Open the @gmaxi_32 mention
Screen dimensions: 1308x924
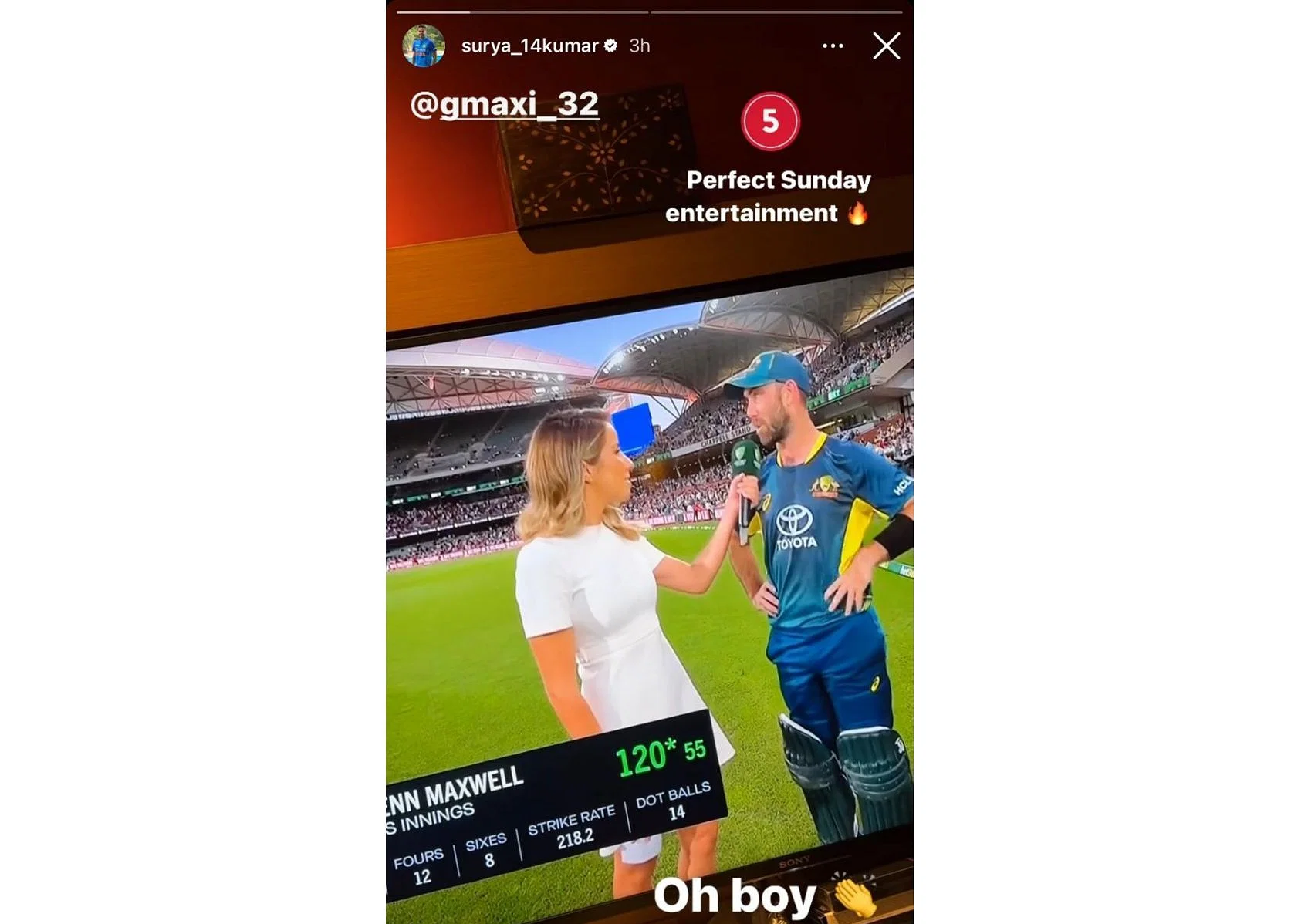pyautogui.click(x=504, y=104)
